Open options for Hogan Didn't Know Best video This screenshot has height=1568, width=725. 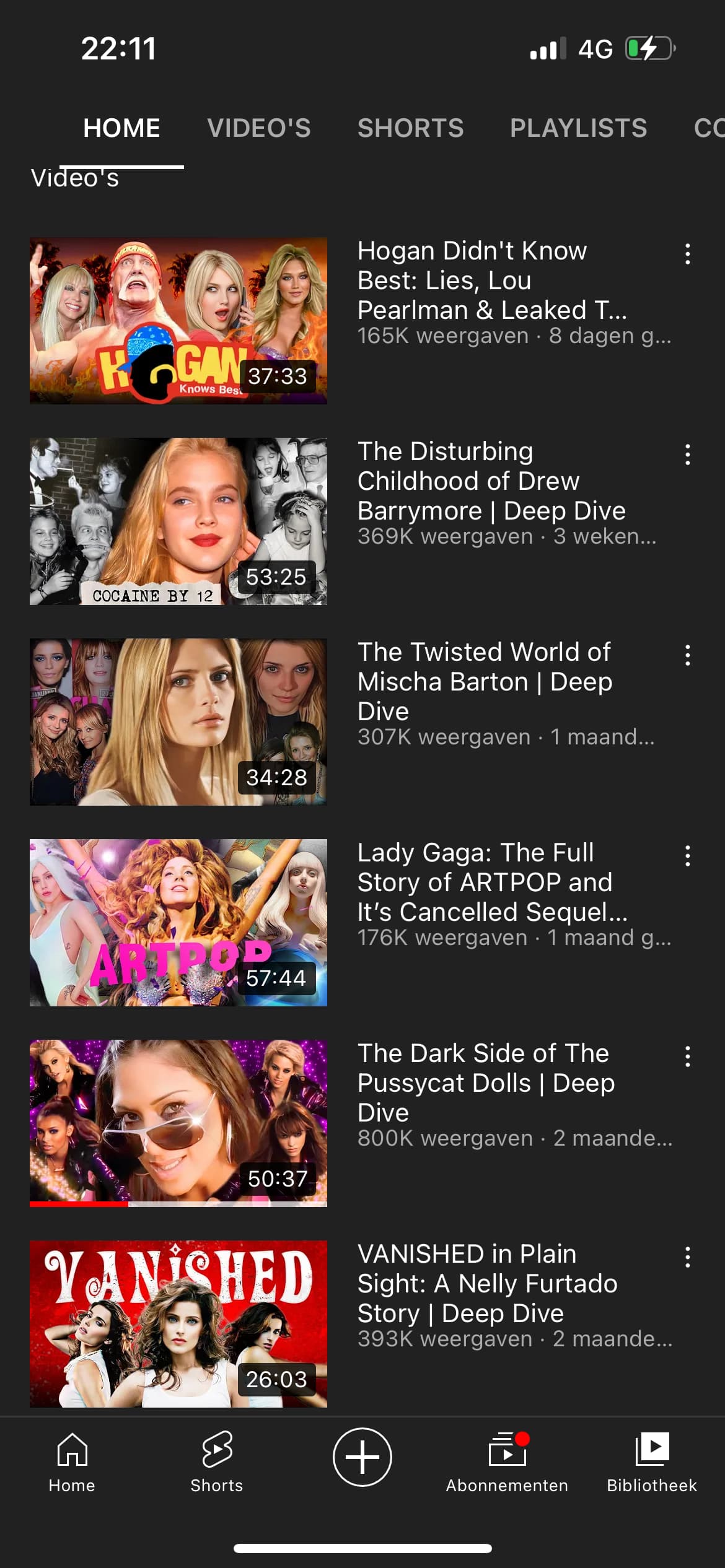687,254
